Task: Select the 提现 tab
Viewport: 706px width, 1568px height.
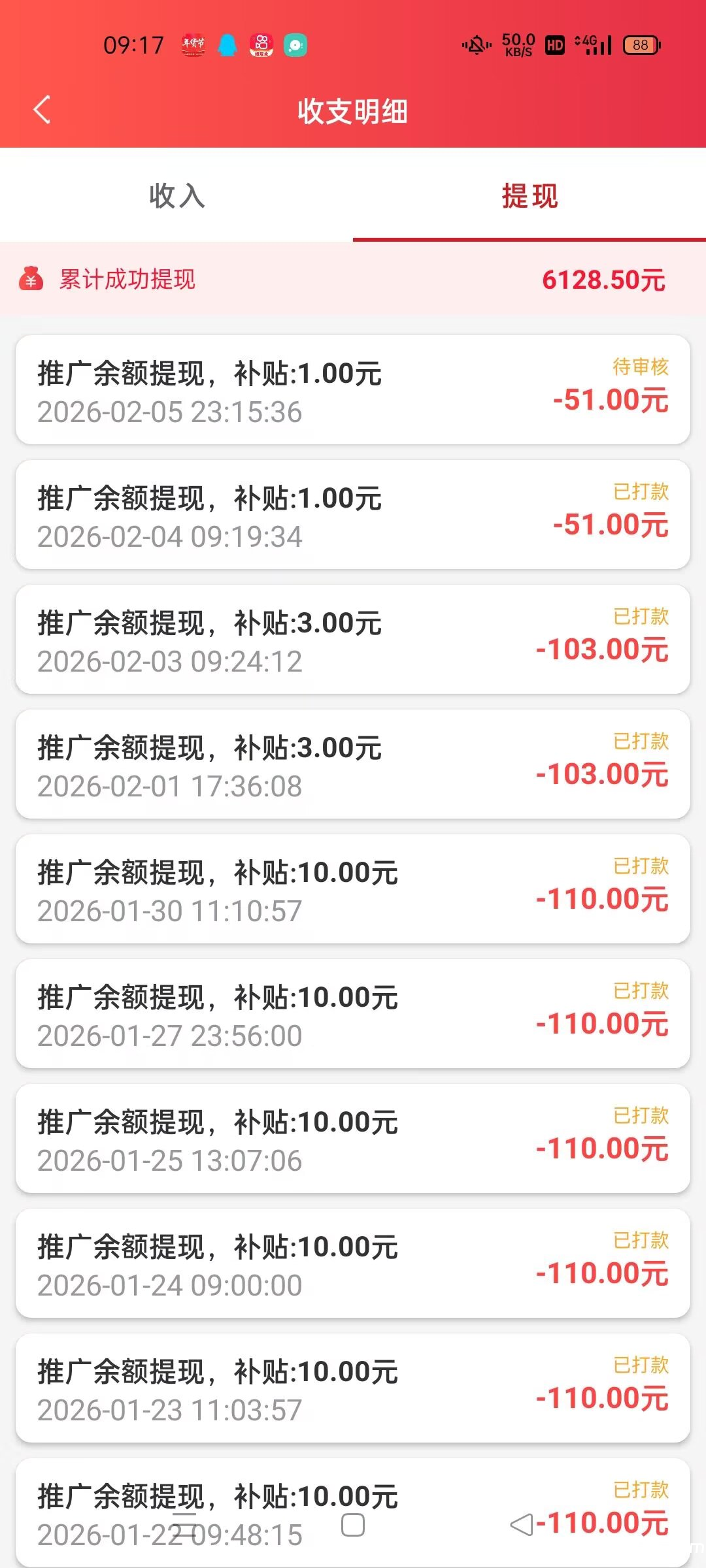Action: coord(529,196)
